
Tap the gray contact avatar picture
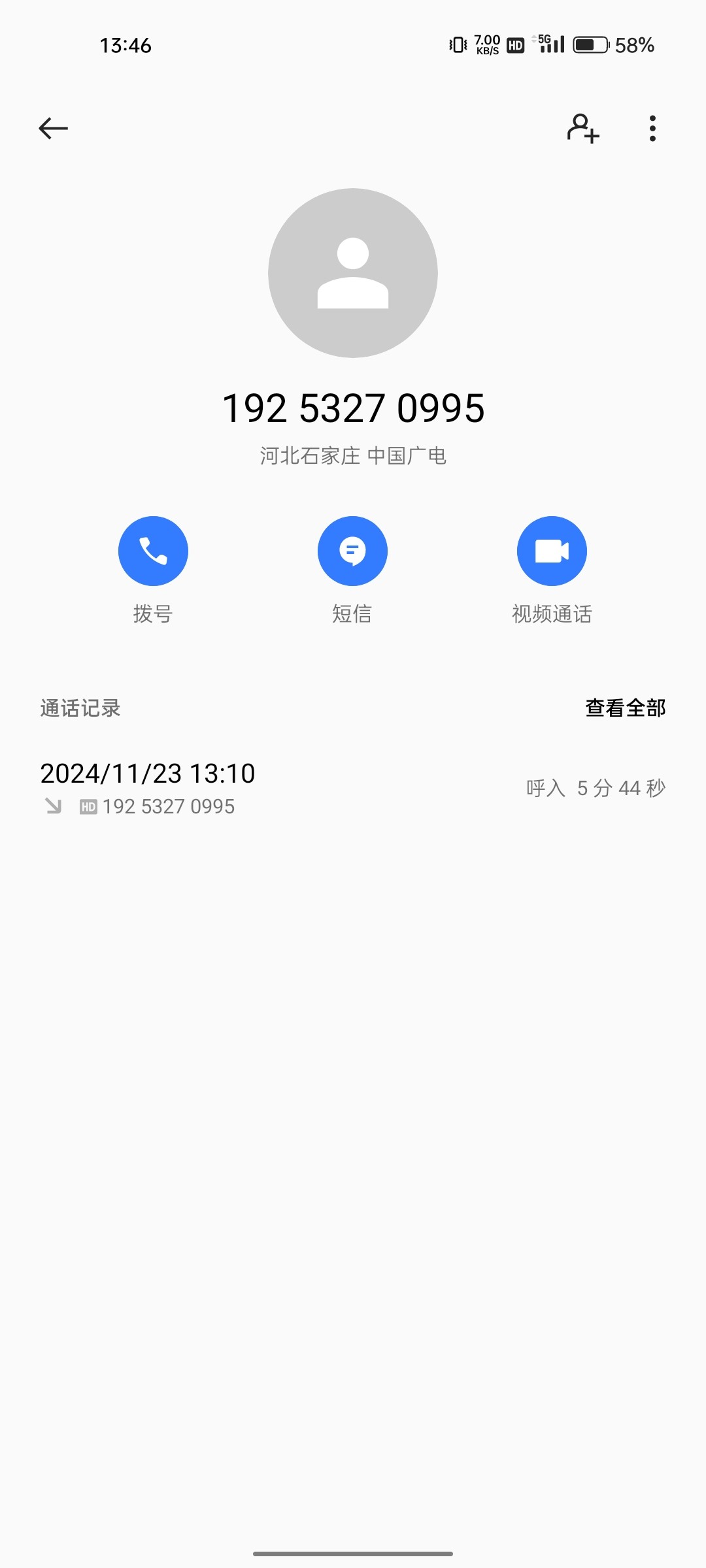click(353, 273)
